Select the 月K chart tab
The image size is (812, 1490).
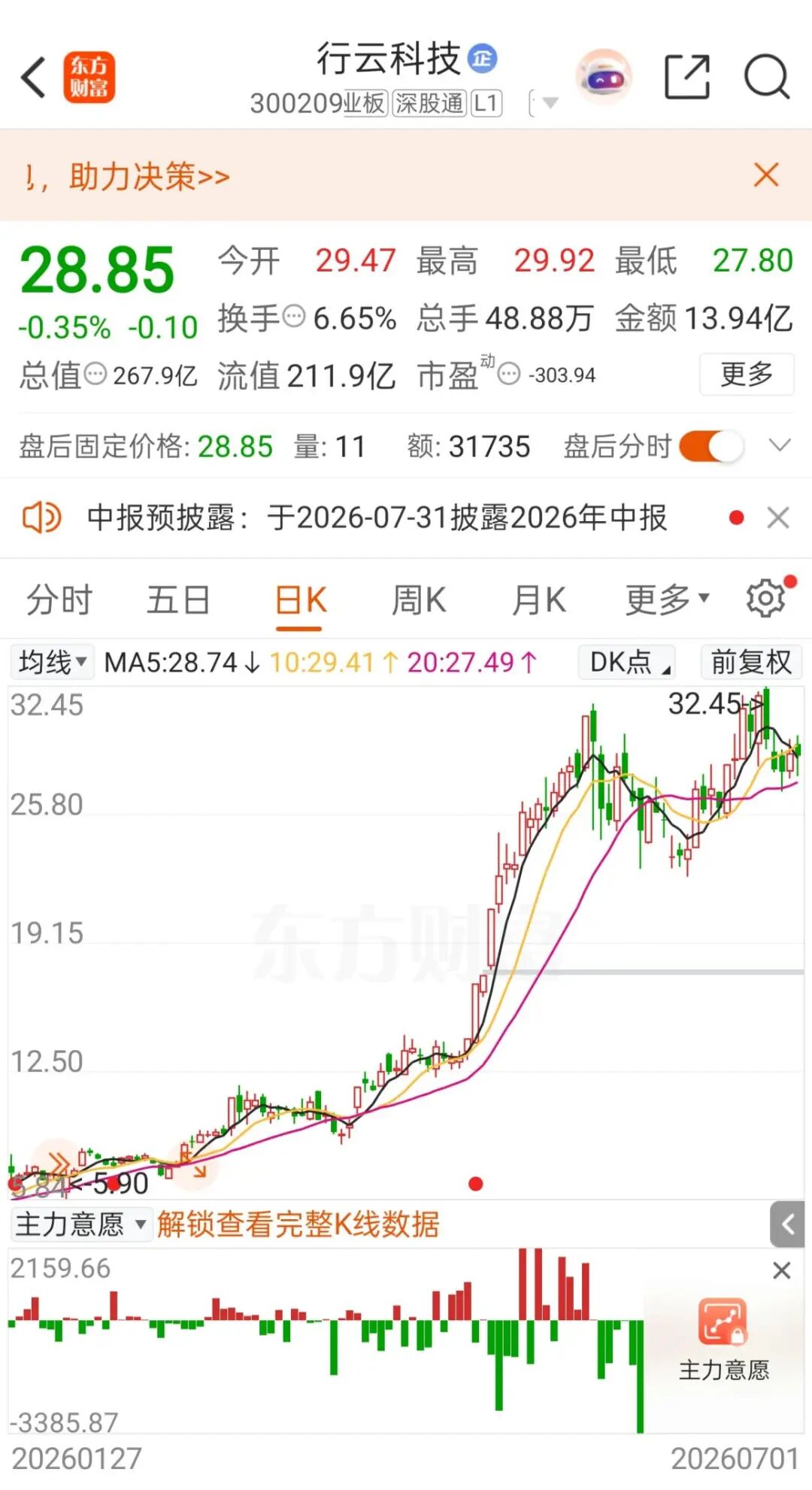(x=538, y=600)
